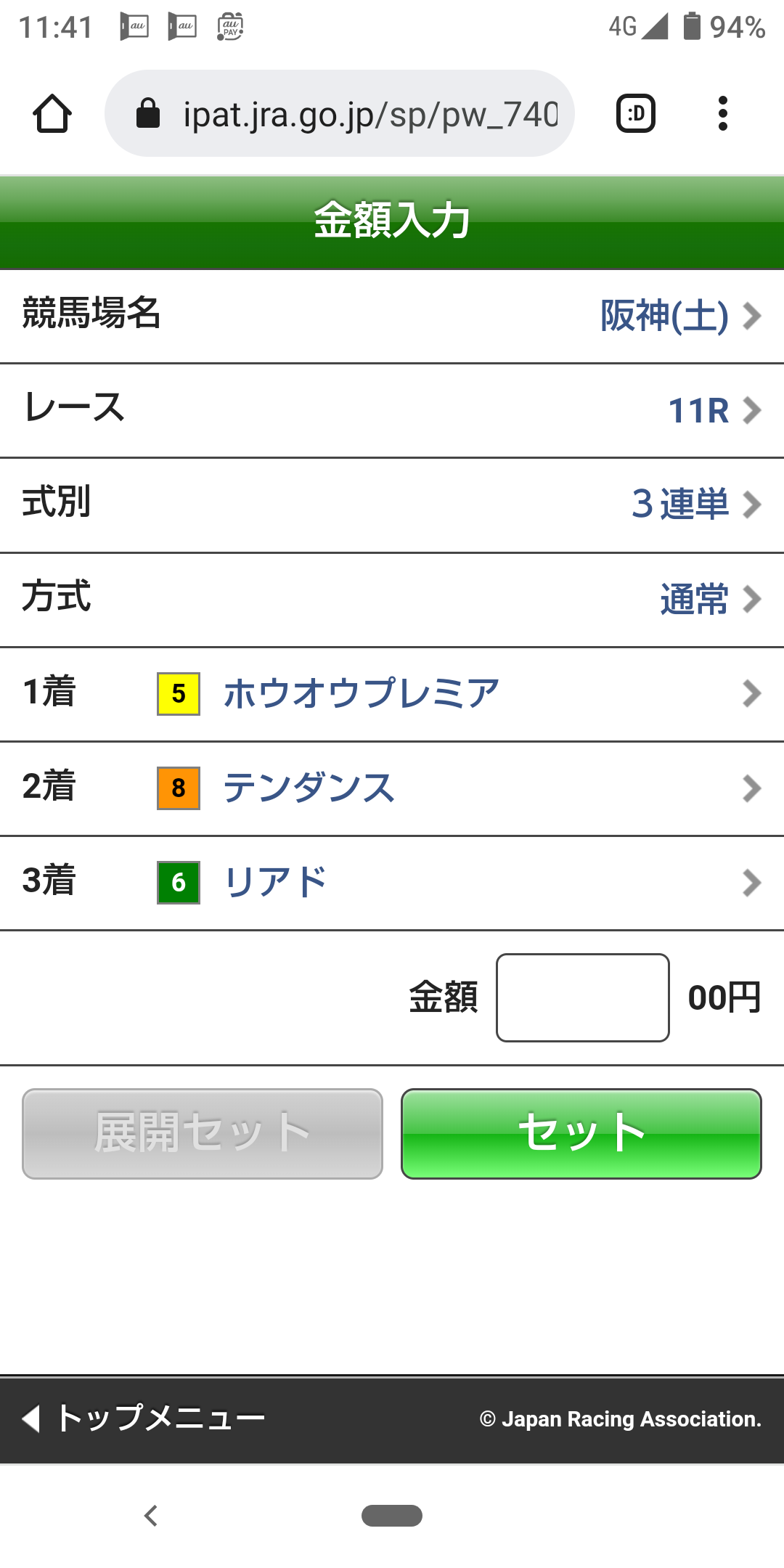Open the browser tab switcher
This screenshot has height=1568, width=784.
tap(634, 113)
